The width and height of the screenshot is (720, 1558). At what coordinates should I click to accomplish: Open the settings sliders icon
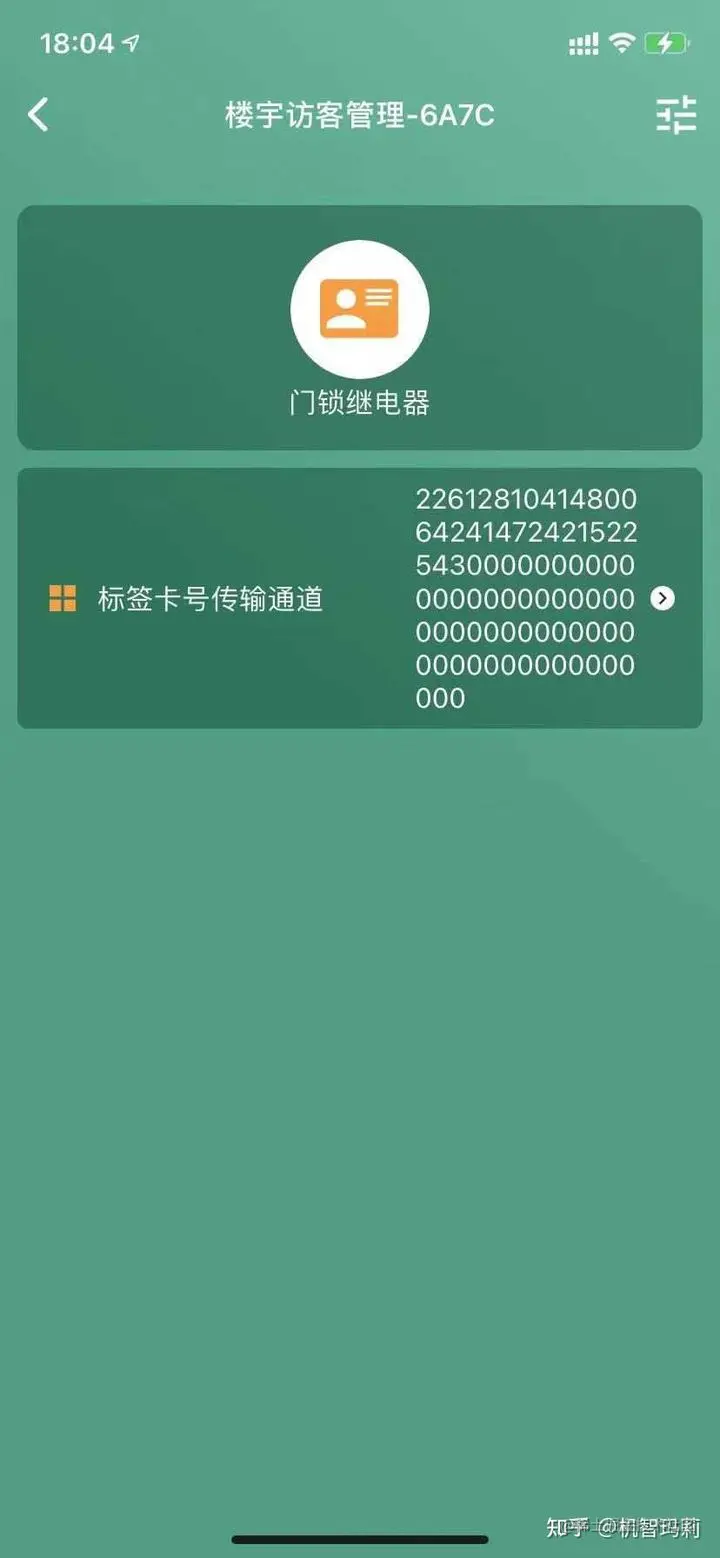[676, 116]
